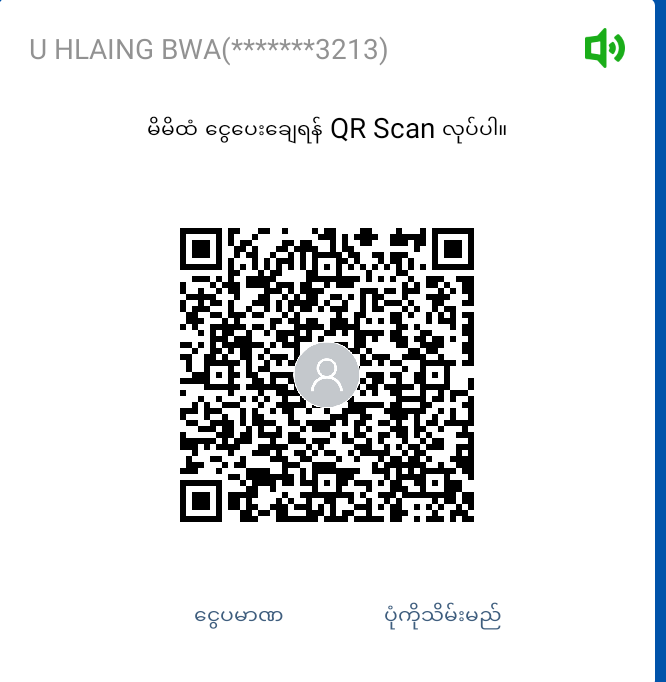Screen dimensions: 666x682
Task: Tap the ငွေပမာဏ (amount) link
Action: (238, 615)
